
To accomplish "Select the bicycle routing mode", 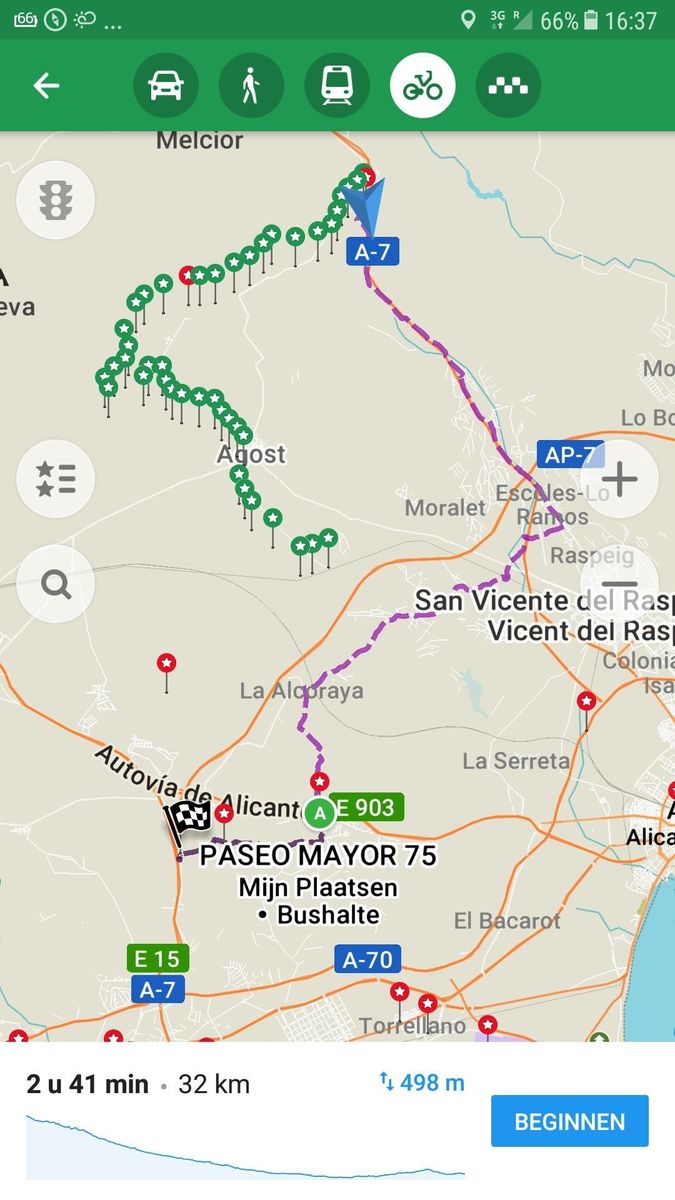I will click(x=422, y=86).
